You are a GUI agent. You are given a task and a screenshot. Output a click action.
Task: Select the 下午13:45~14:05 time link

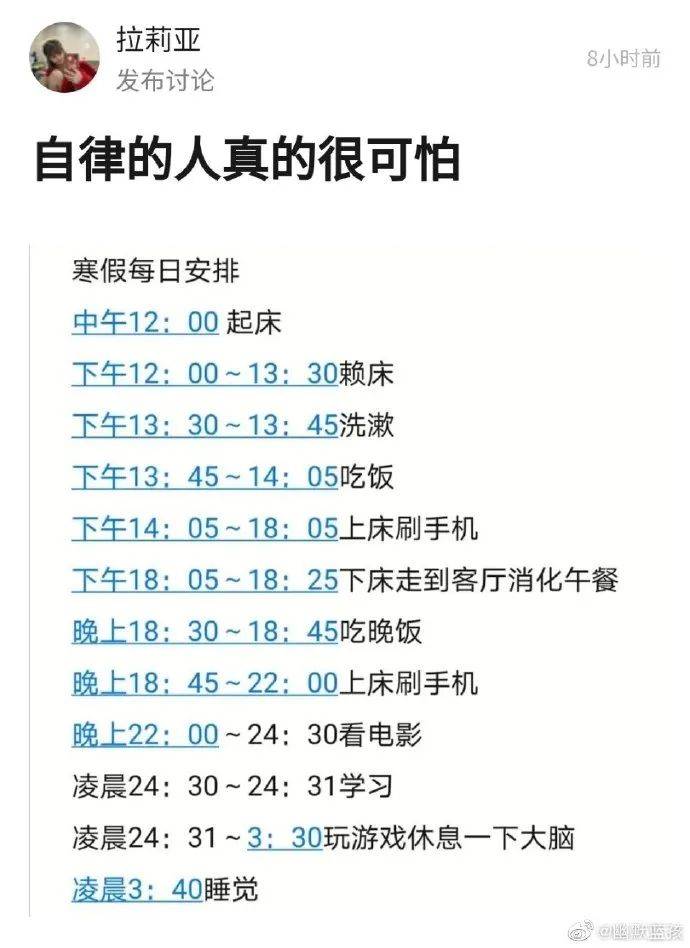click(204, 478)
